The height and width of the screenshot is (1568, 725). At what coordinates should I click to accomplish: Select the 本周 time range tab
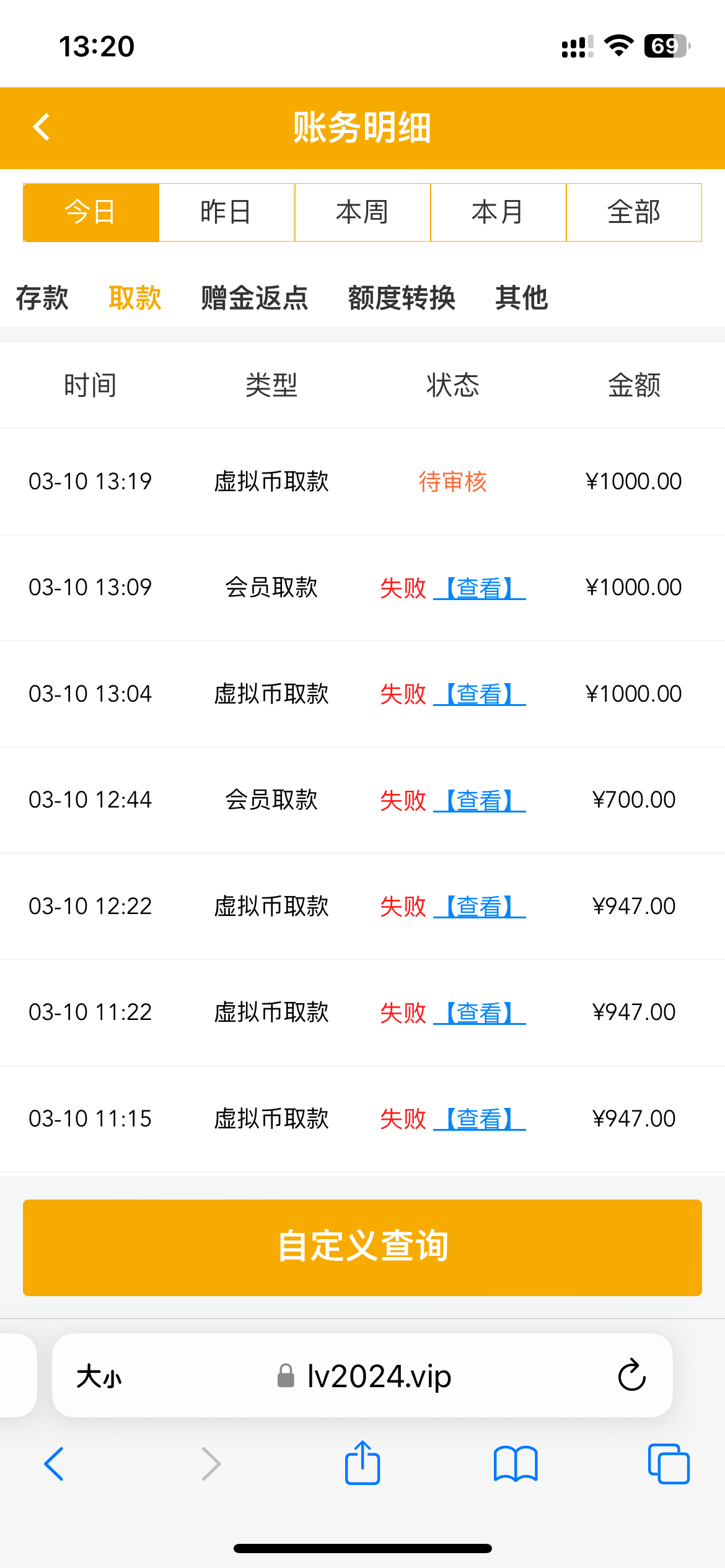(x=362, y=212)
